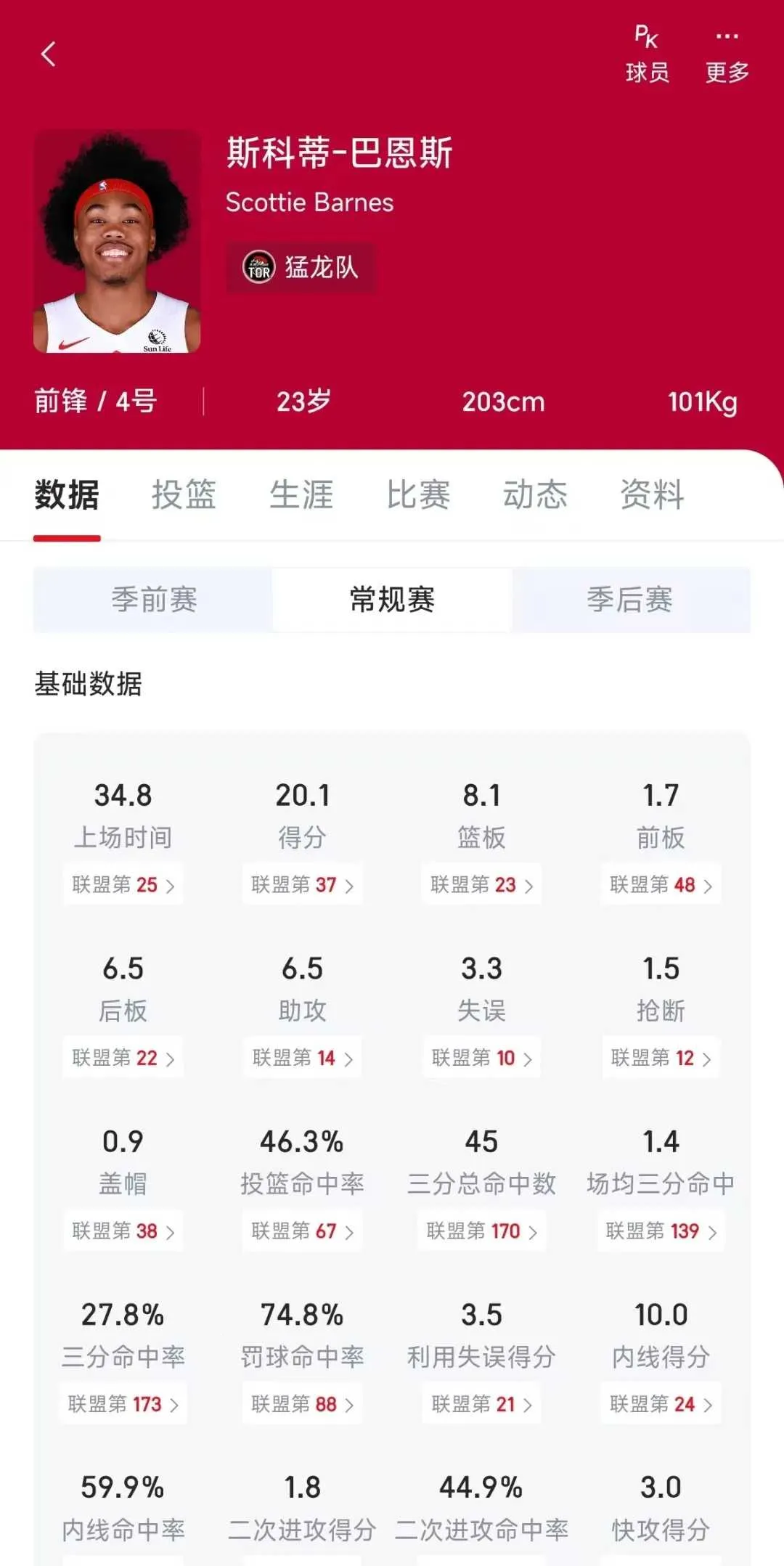Tap the back arrow at top left

48,56
